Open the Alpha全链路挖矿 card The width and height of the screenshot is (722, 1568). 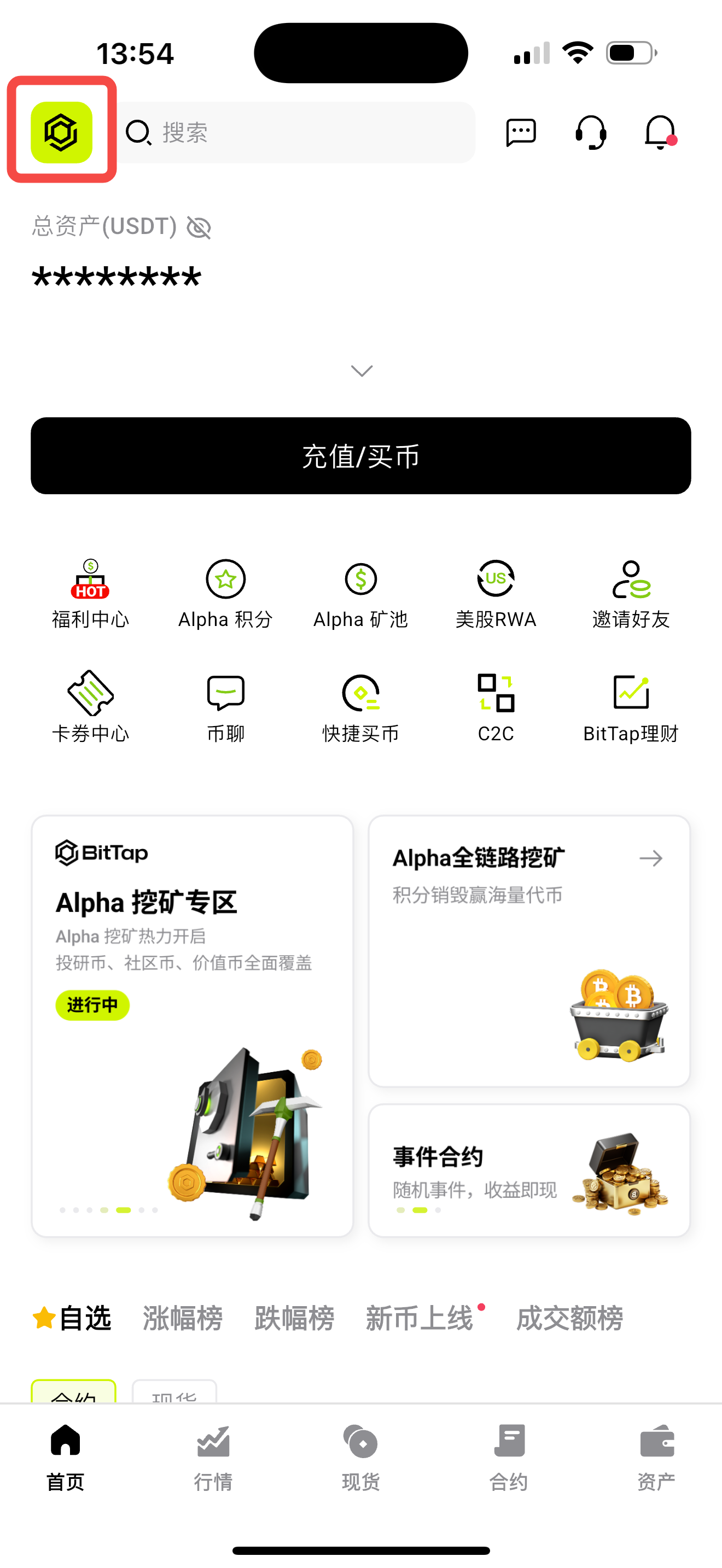[x=528, y=950]
